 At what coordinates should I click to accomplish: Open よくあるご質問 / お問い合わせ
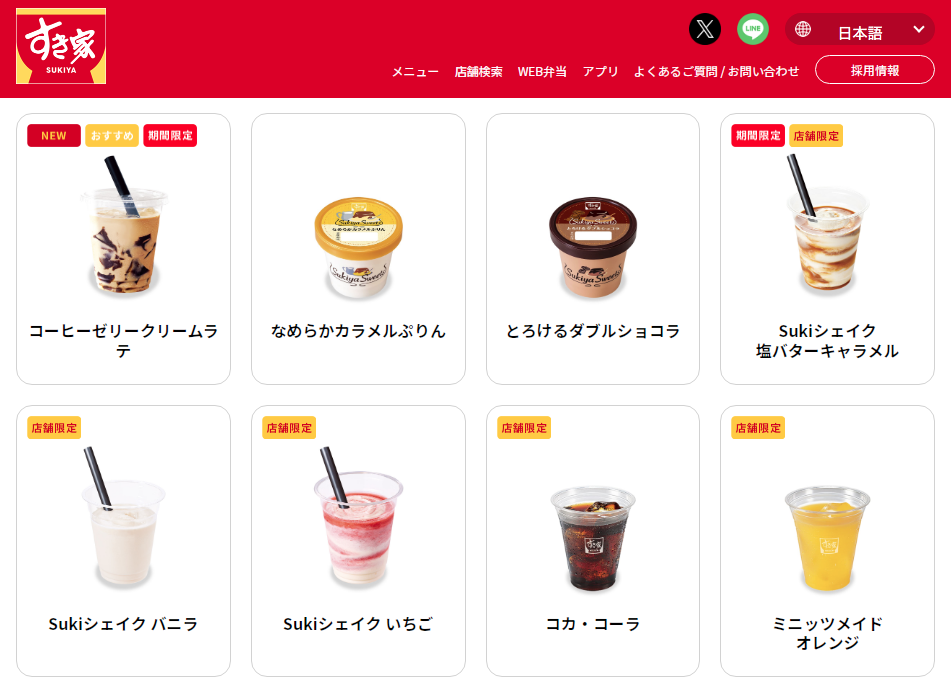pyautogui.click(x=716, y=72)
